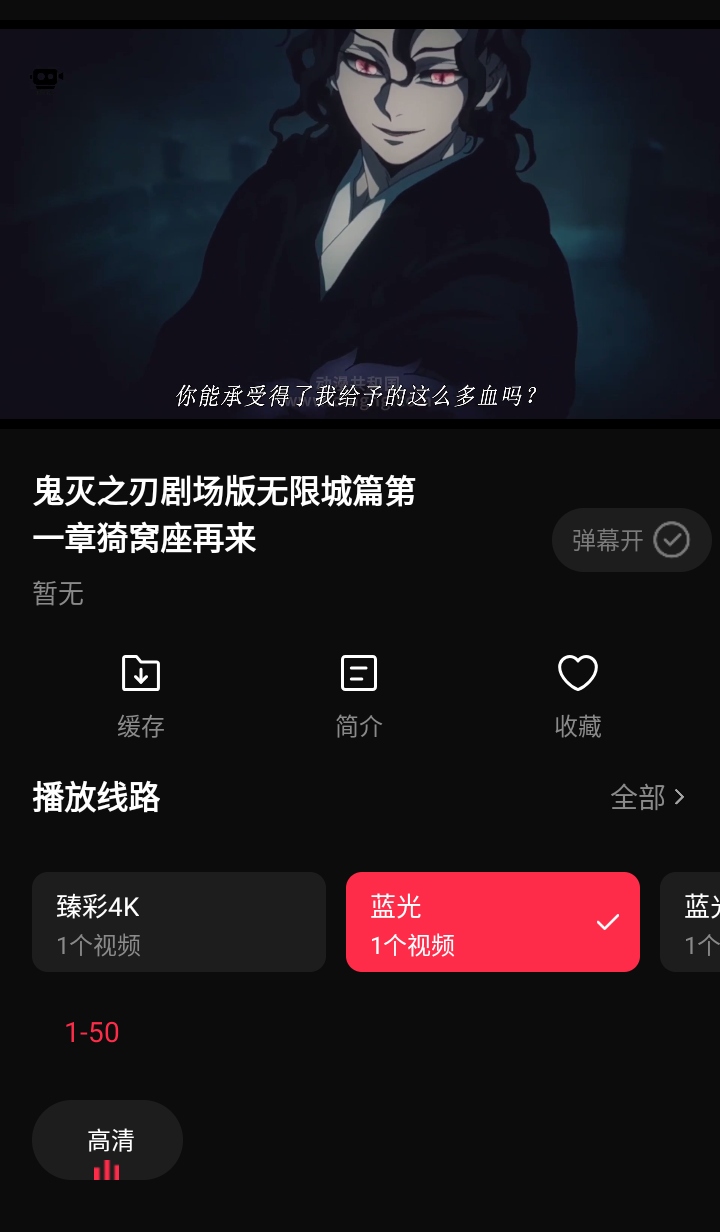Open the 1-50 episode range tab

point(92,1033)
